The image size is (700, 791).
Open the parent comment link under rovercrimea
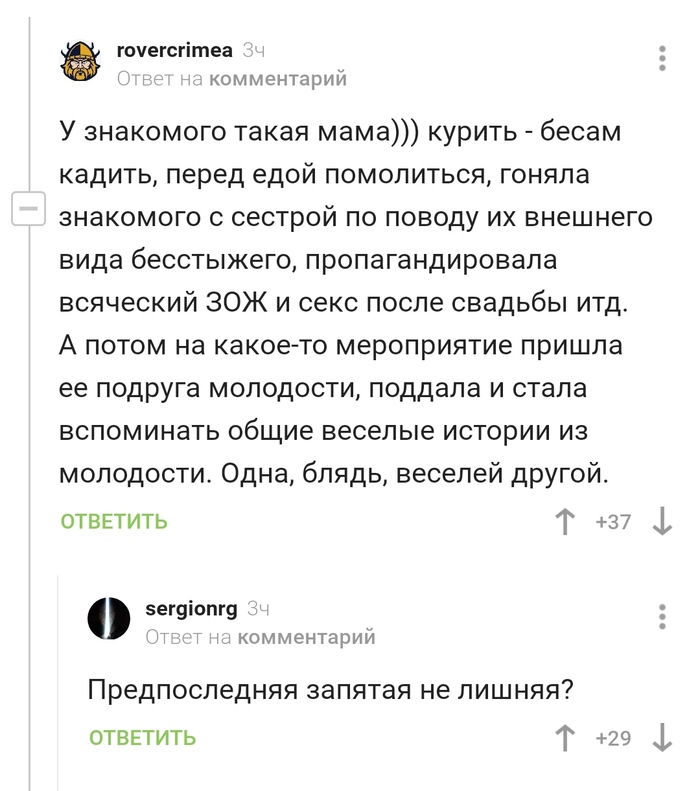[x=277, y=78]
